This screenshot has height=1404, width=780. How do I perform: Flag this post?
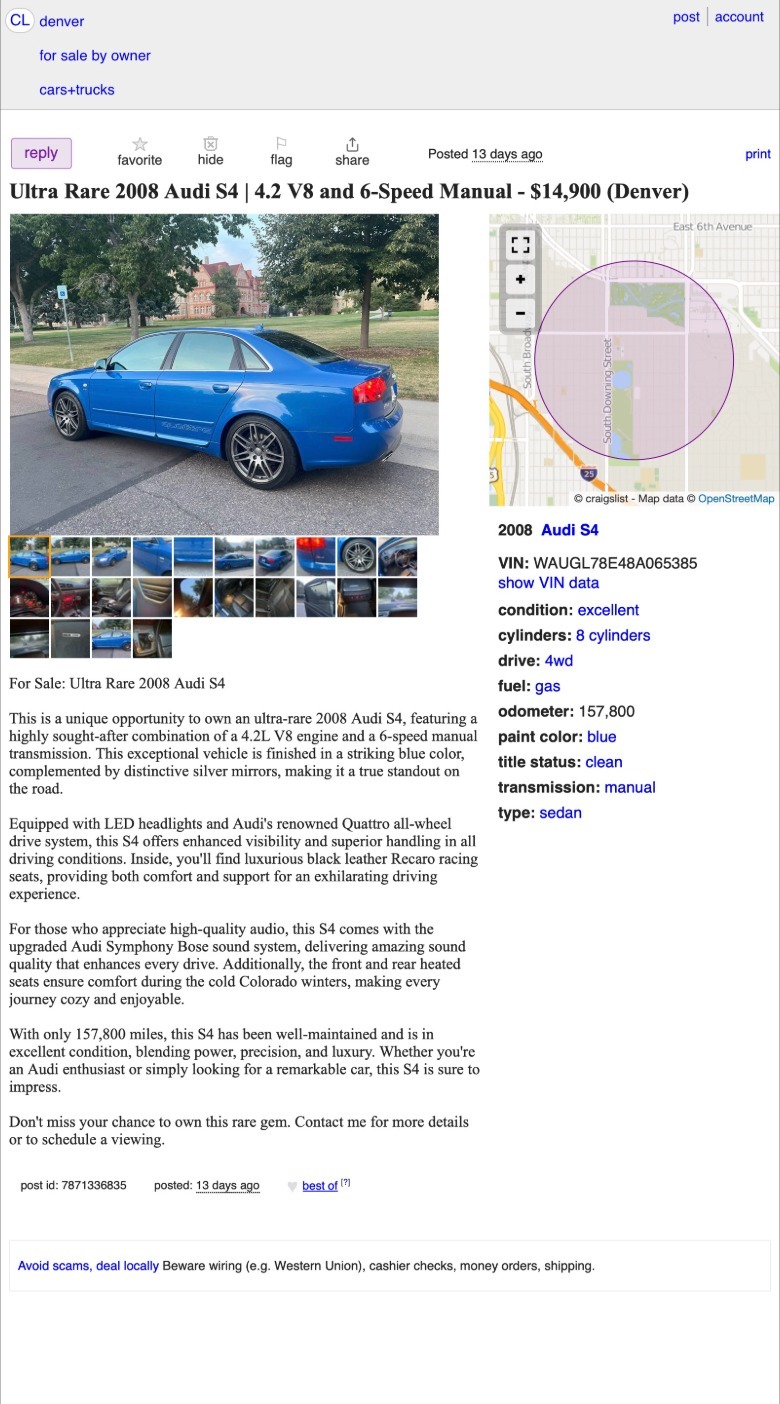281,151
